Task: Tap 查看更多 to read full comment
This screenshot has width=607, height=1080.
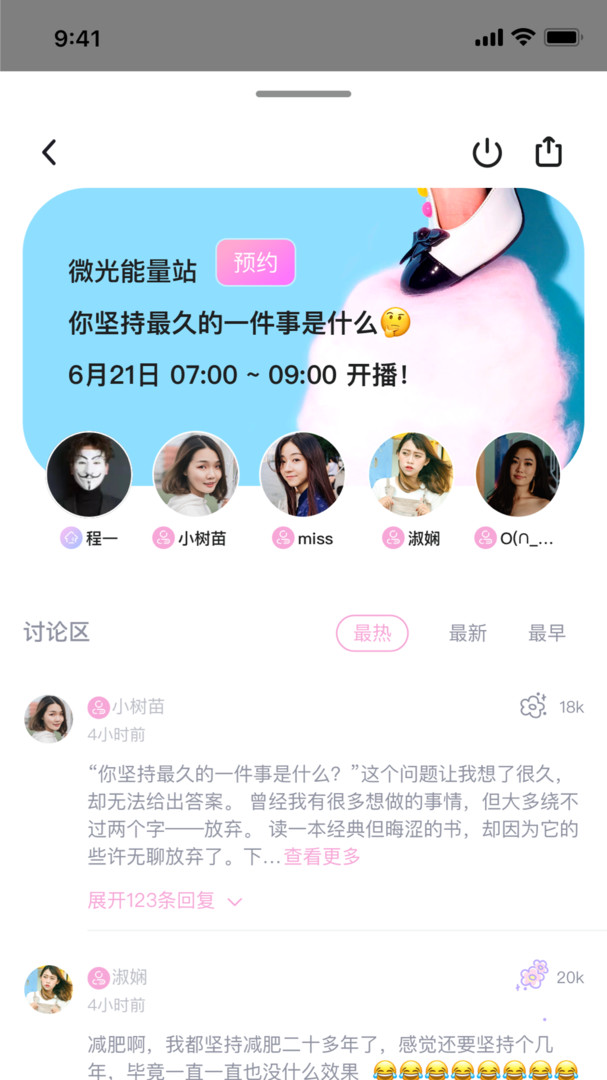Action: coord(322,857)
